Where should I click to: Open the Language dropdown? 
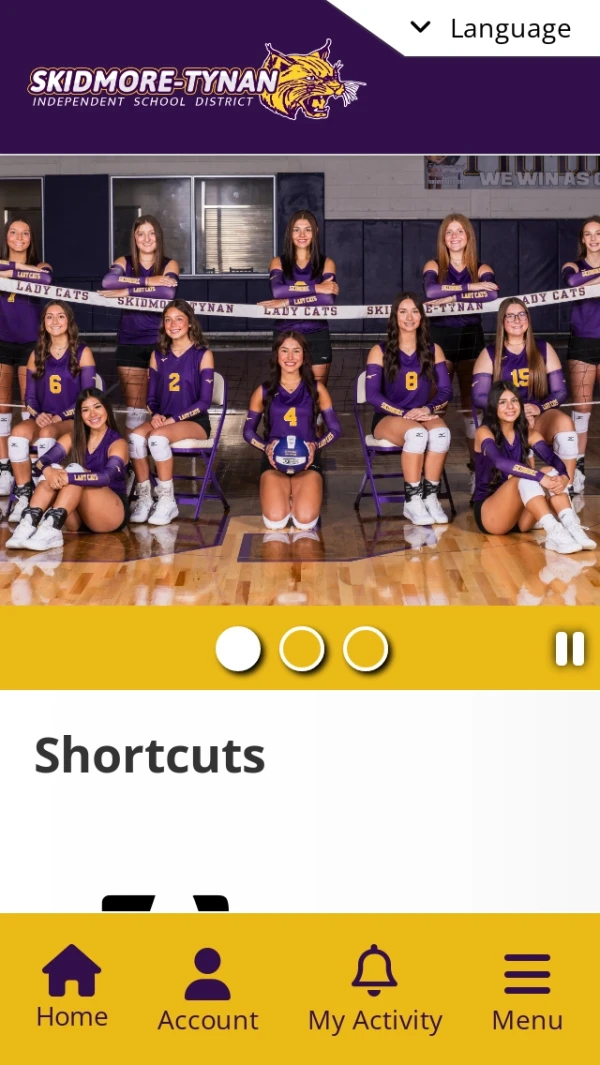[x=492, y=28]
